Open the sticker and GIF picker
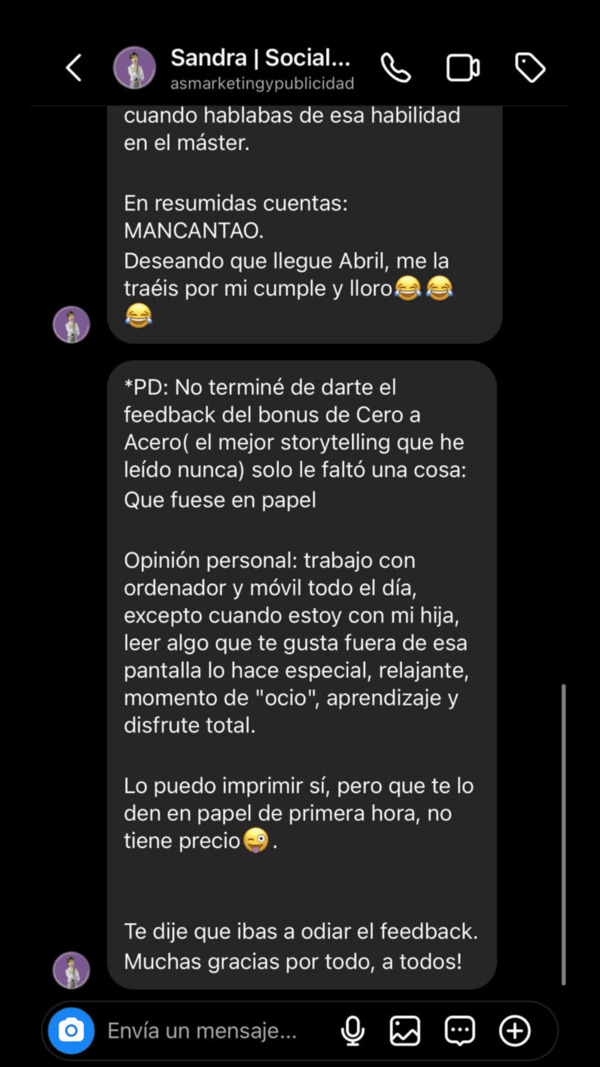The width and height of the screenshot is (600, 1067). (x=460, y=1030)
